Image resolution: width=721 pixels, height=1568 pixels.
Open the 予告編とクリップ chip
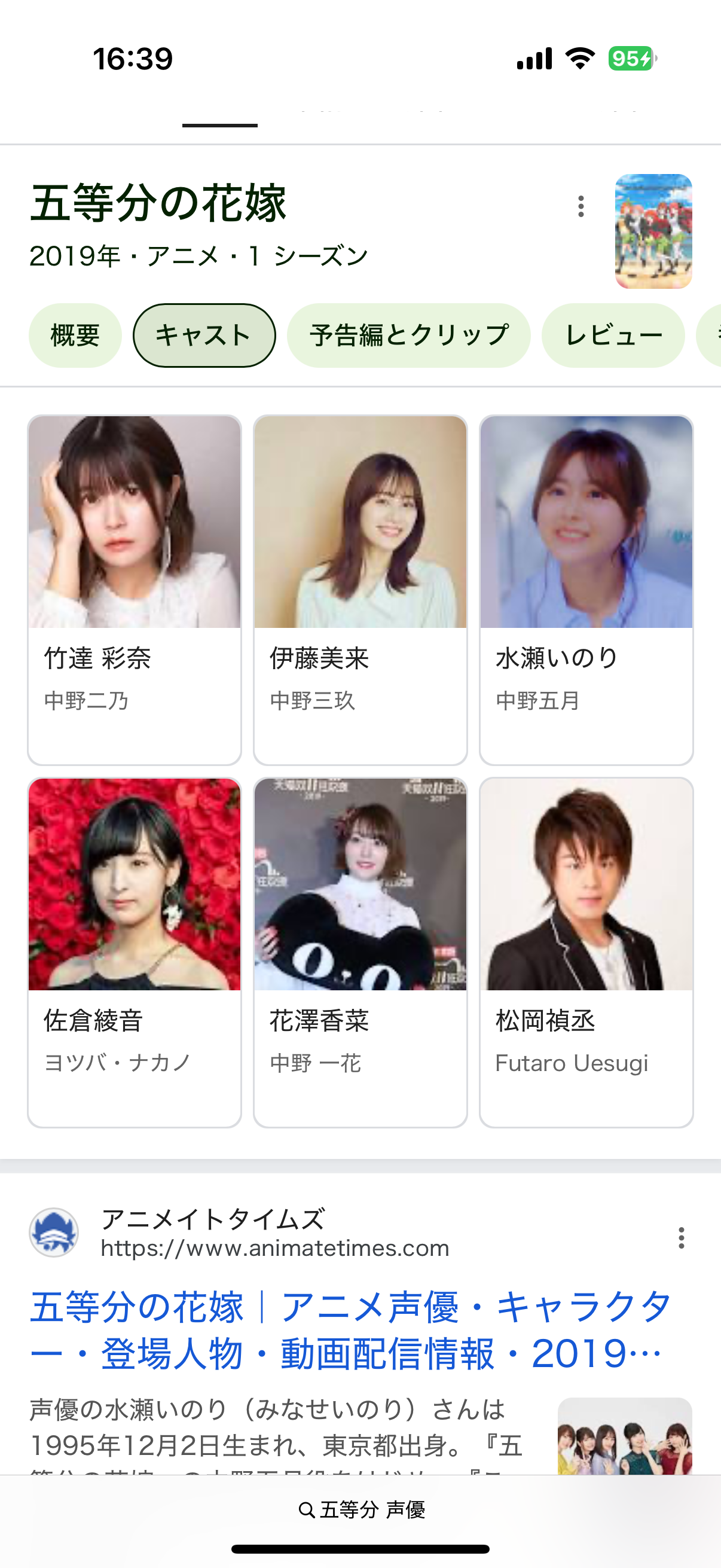point(408,335)
